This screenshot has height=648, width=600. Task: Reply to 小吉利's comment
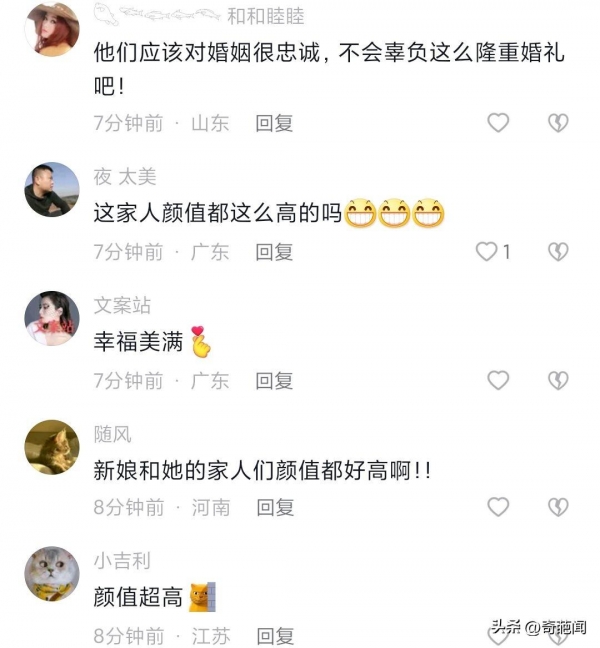pyautogui.click(x=274, y=635)
